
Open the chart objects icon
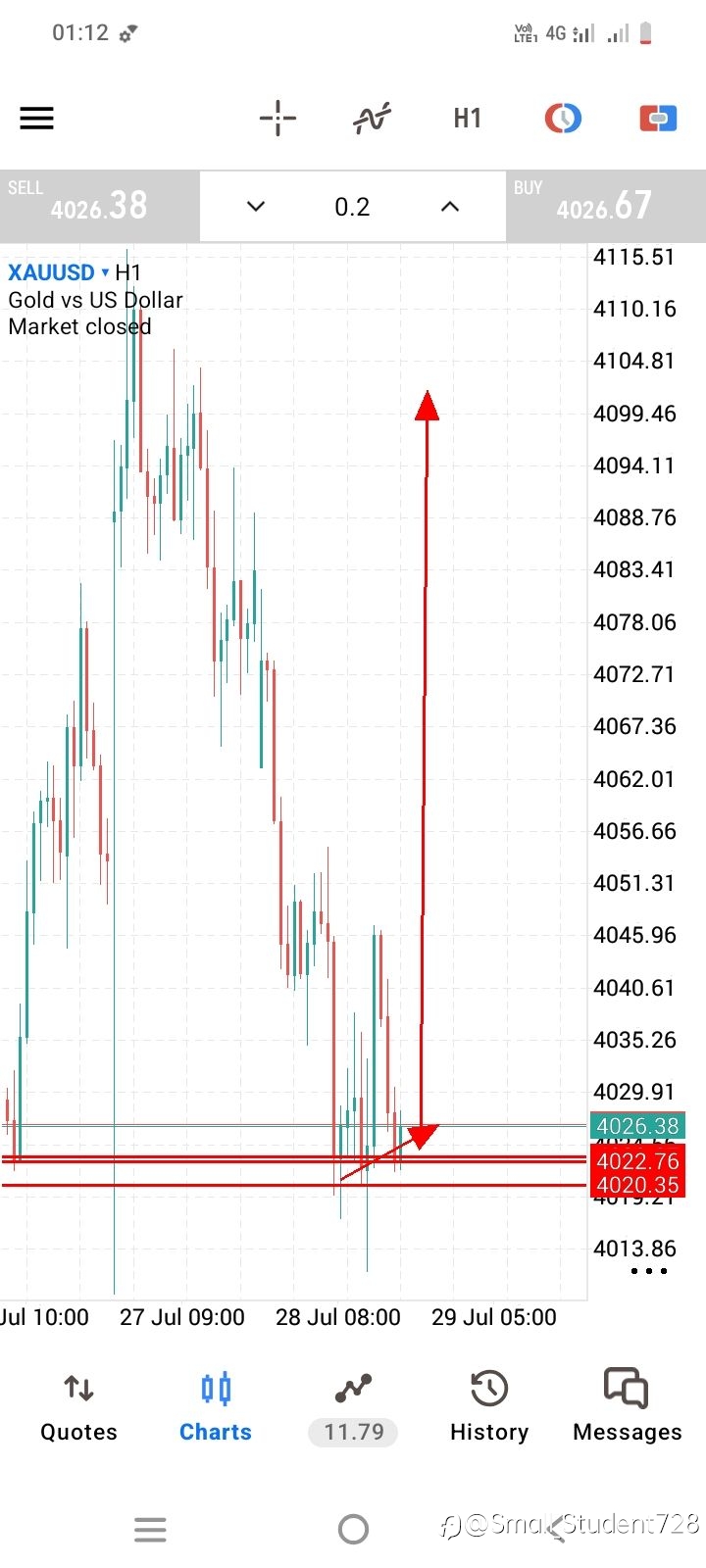pyautogui.click(x=563, y=119)
